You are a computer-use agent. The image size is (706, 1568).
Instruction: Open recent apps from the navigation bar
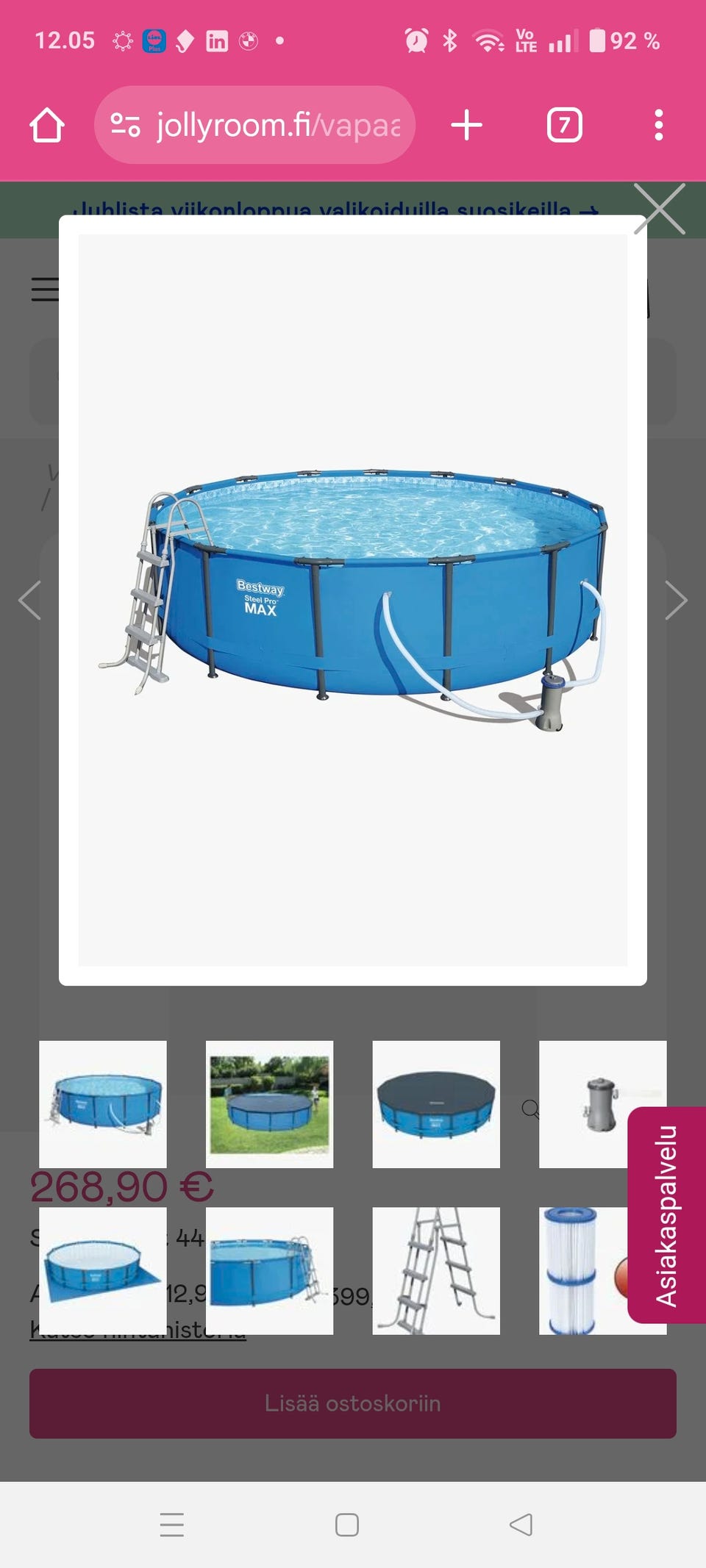pos(172,1525)
